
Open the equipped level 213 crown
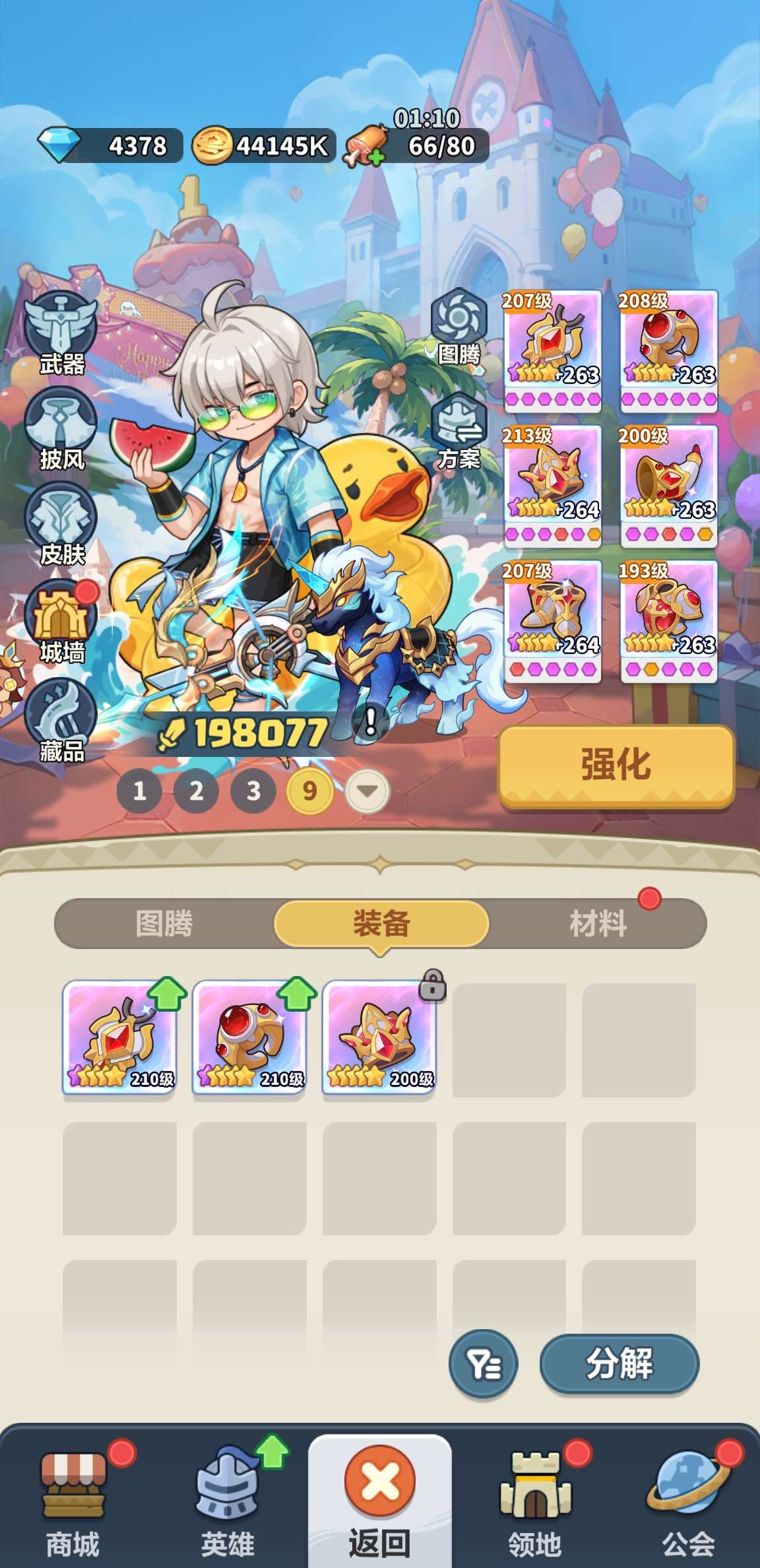click(553, 486)
